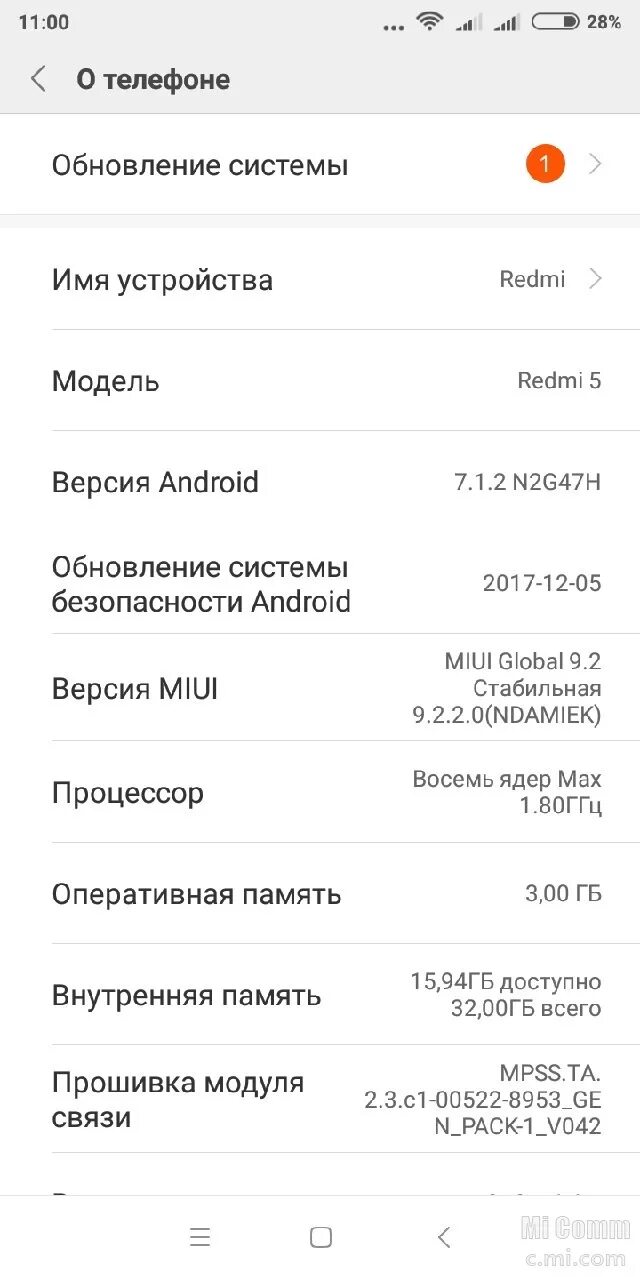Go back from О телефоне screen
This screenshot has width=640, height=1280.
(38, 79)
